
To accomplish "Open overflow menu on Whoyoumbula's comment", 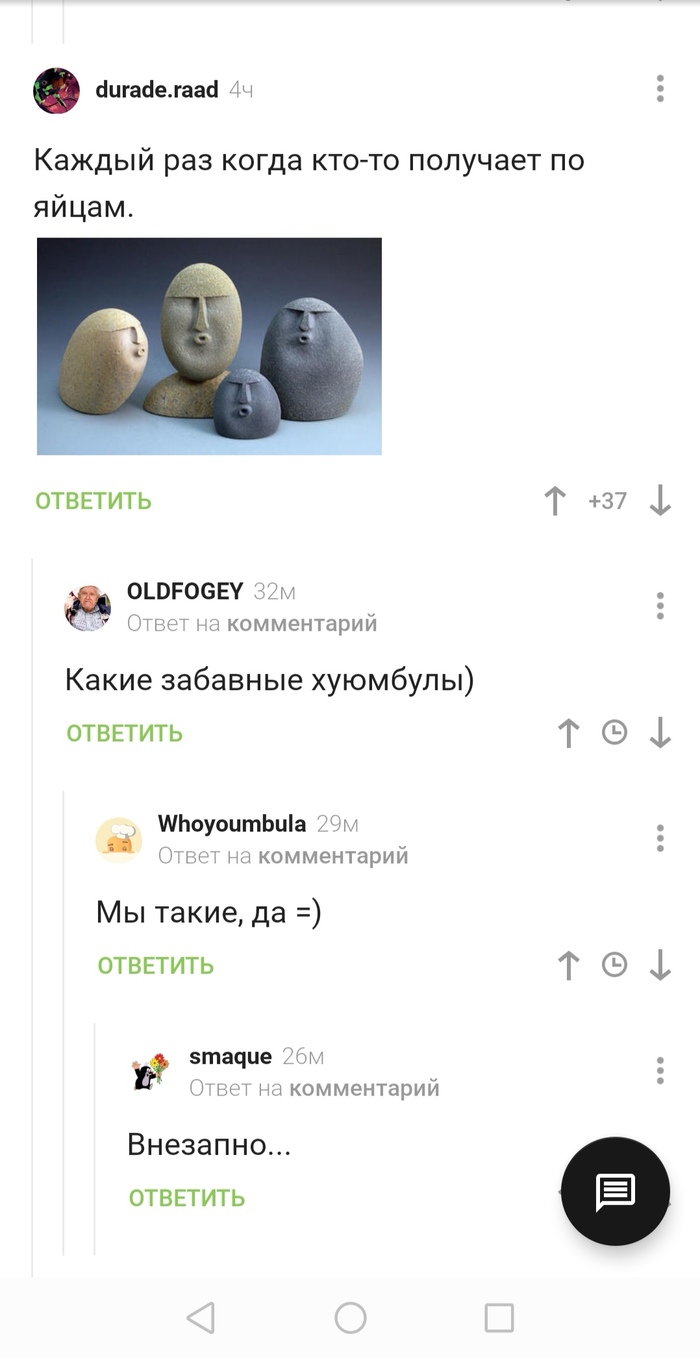I will coord(660,838).
